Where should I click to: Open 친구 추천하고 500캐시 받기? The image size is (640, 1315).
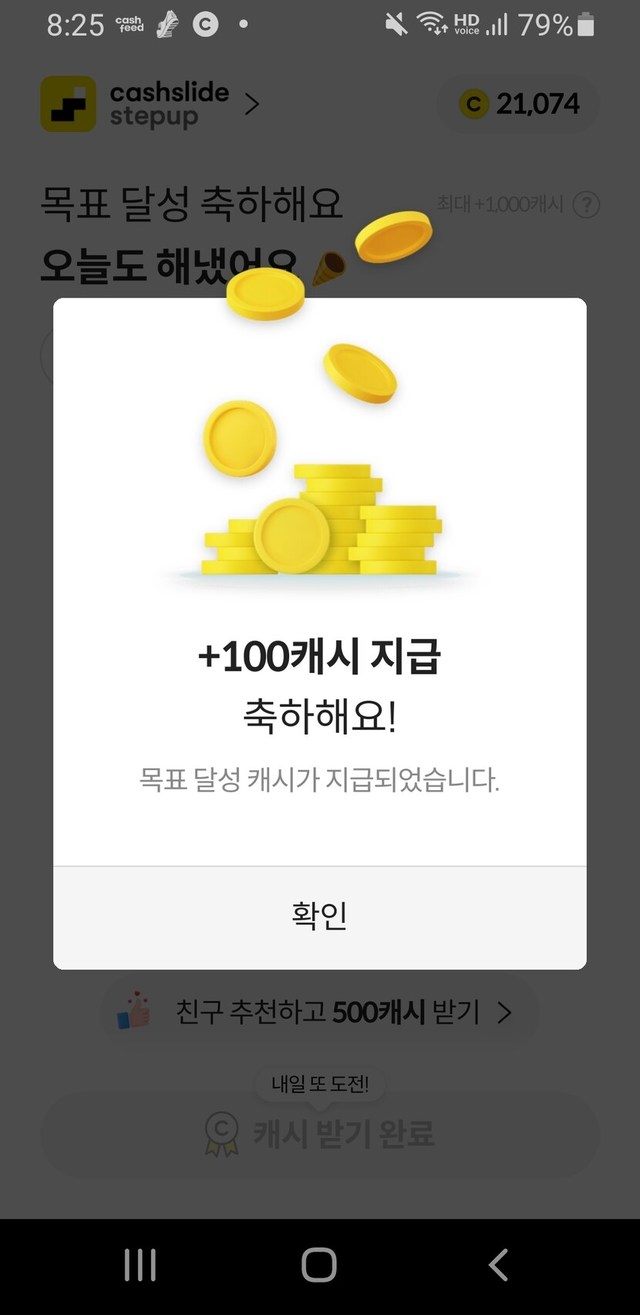(320, 1012)
